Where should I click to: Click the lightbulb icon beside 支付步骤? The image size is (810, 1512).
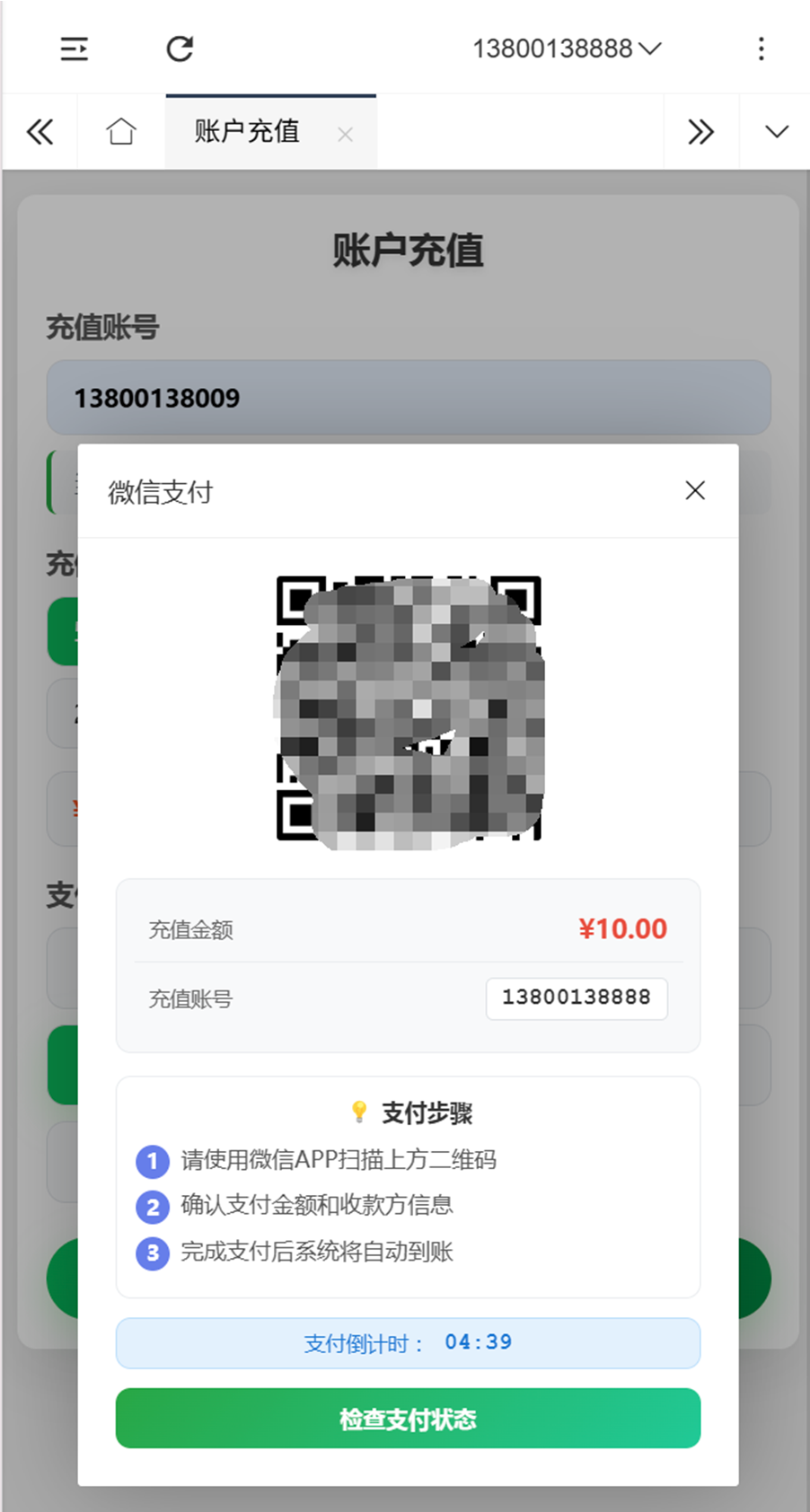(x=359, y=1111)
